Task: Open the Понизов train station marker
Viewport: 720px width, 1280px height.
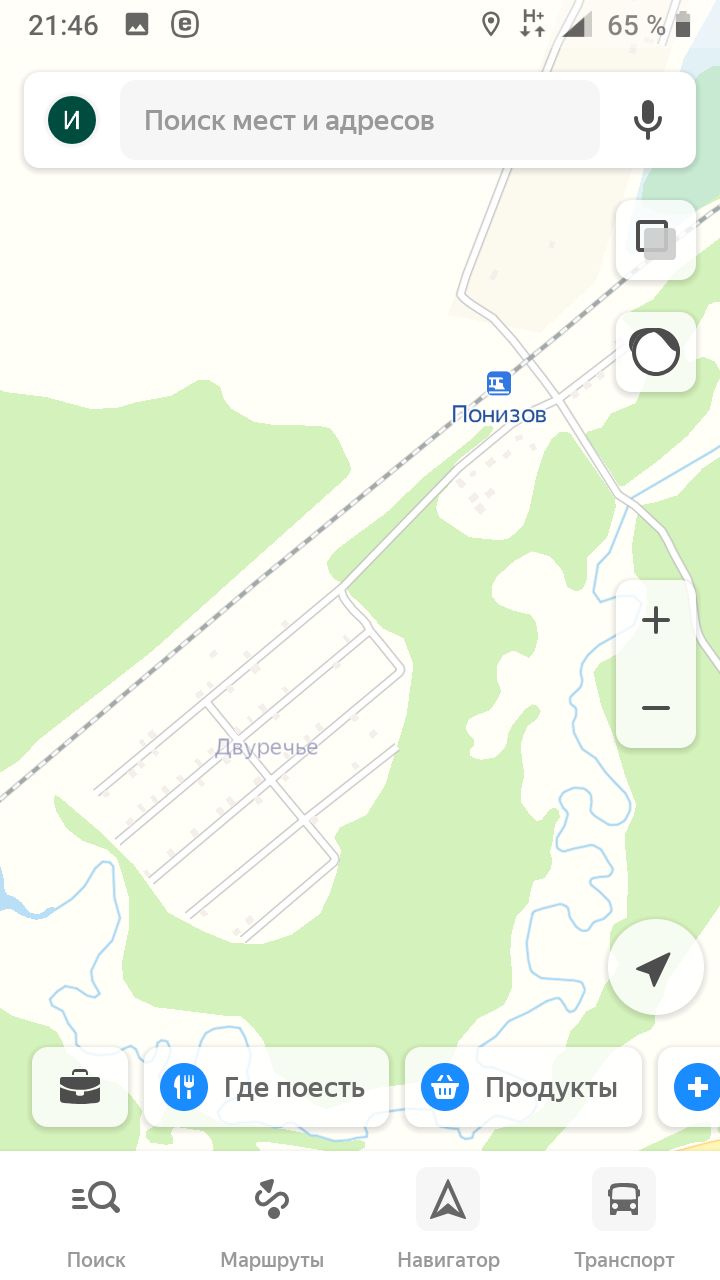Action: click(x=499, y=383)
